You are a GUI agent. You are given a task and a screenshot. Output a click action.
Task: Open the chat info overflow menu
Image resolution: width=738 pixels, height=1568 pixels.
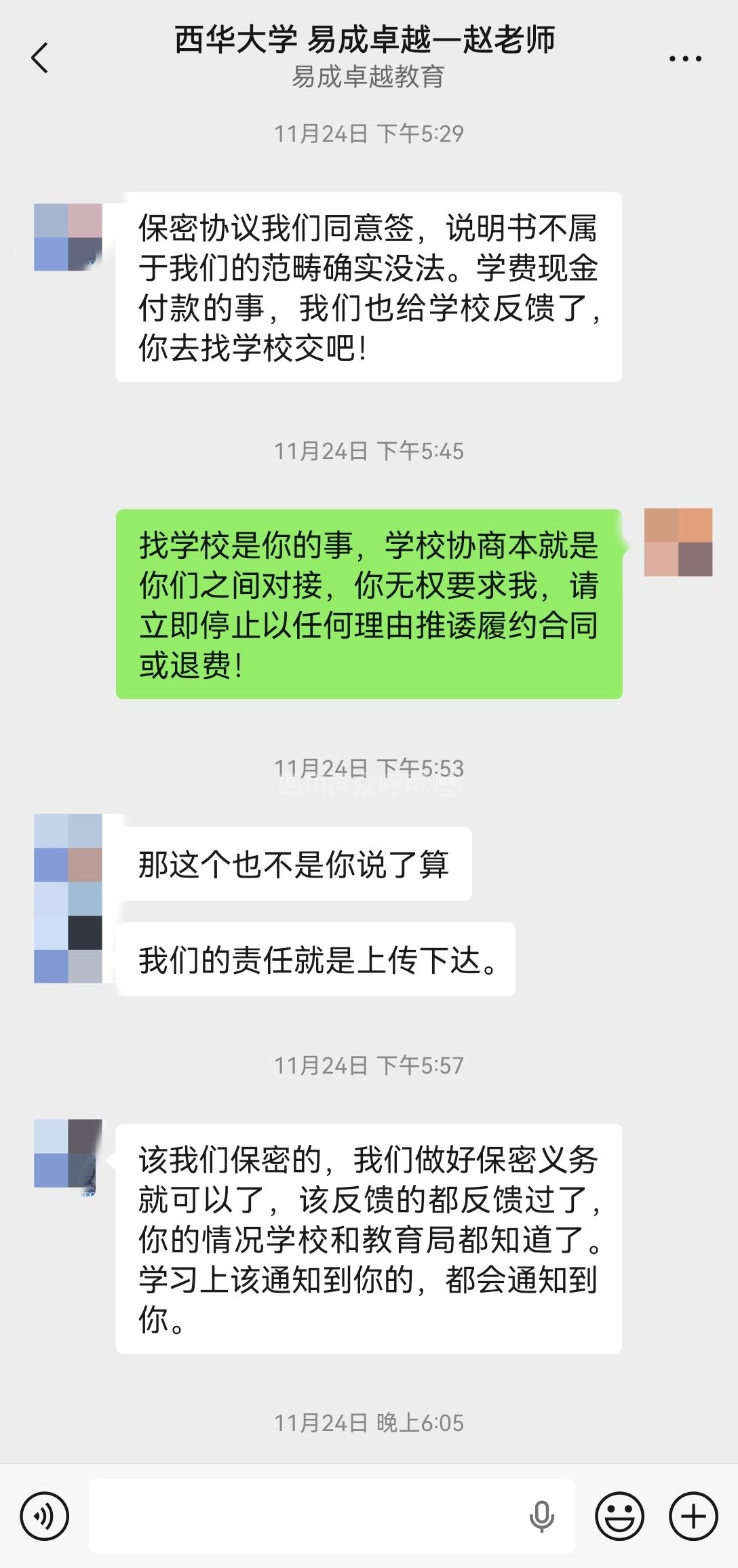(x=685, y=58)
